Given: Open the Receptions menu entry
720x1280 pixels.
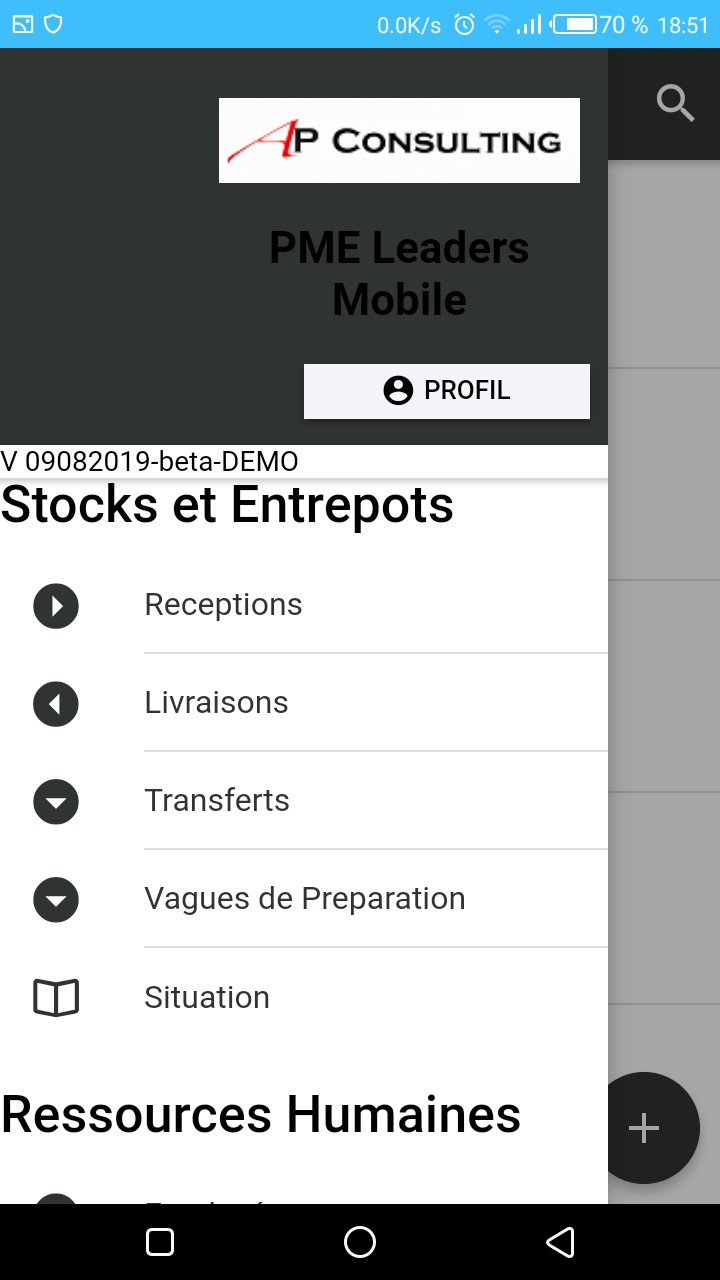Looking at the screenshot, I should click(x=223, y=604).
